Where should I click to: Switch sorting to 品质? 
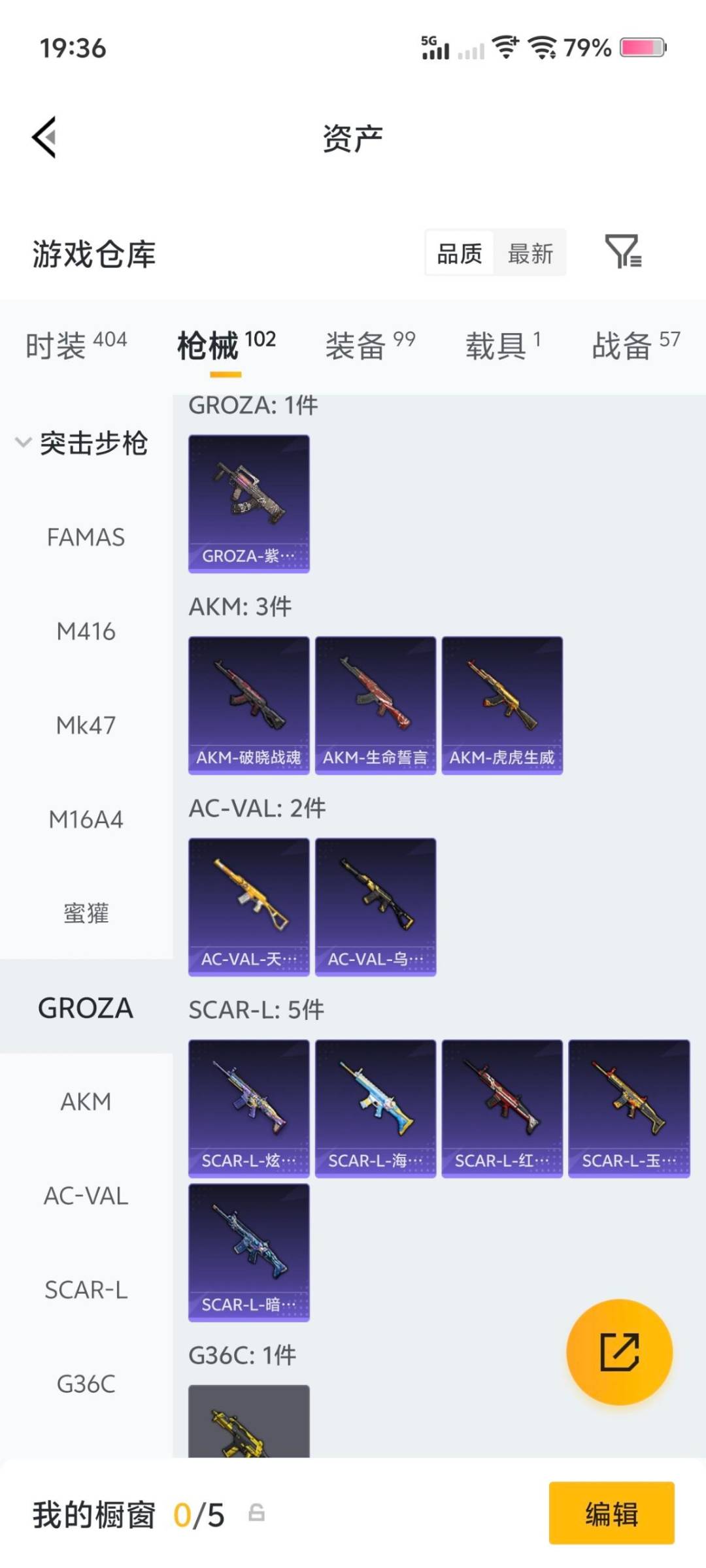(461, 253)
